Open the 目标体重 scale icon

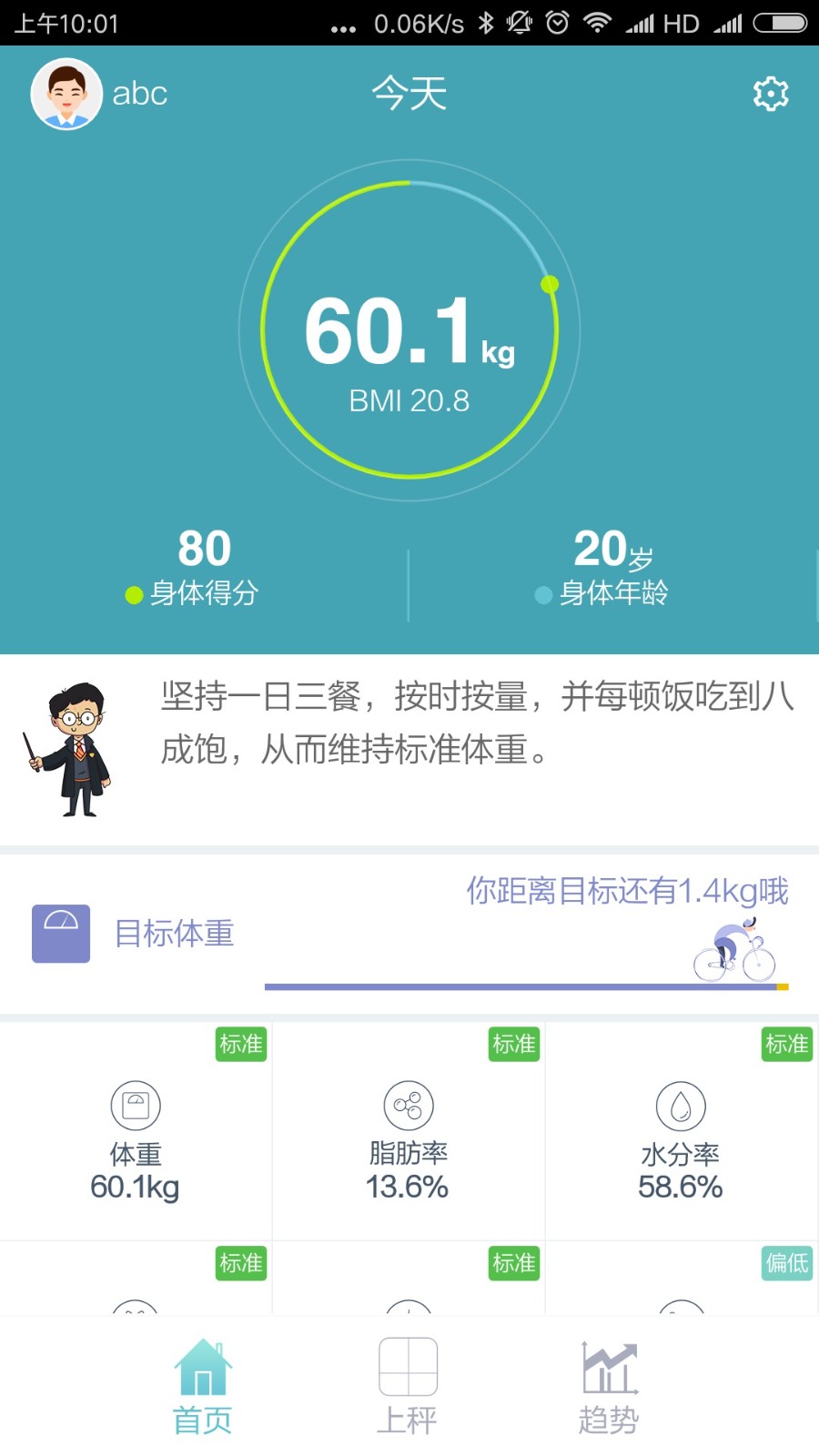coord(60,934)
